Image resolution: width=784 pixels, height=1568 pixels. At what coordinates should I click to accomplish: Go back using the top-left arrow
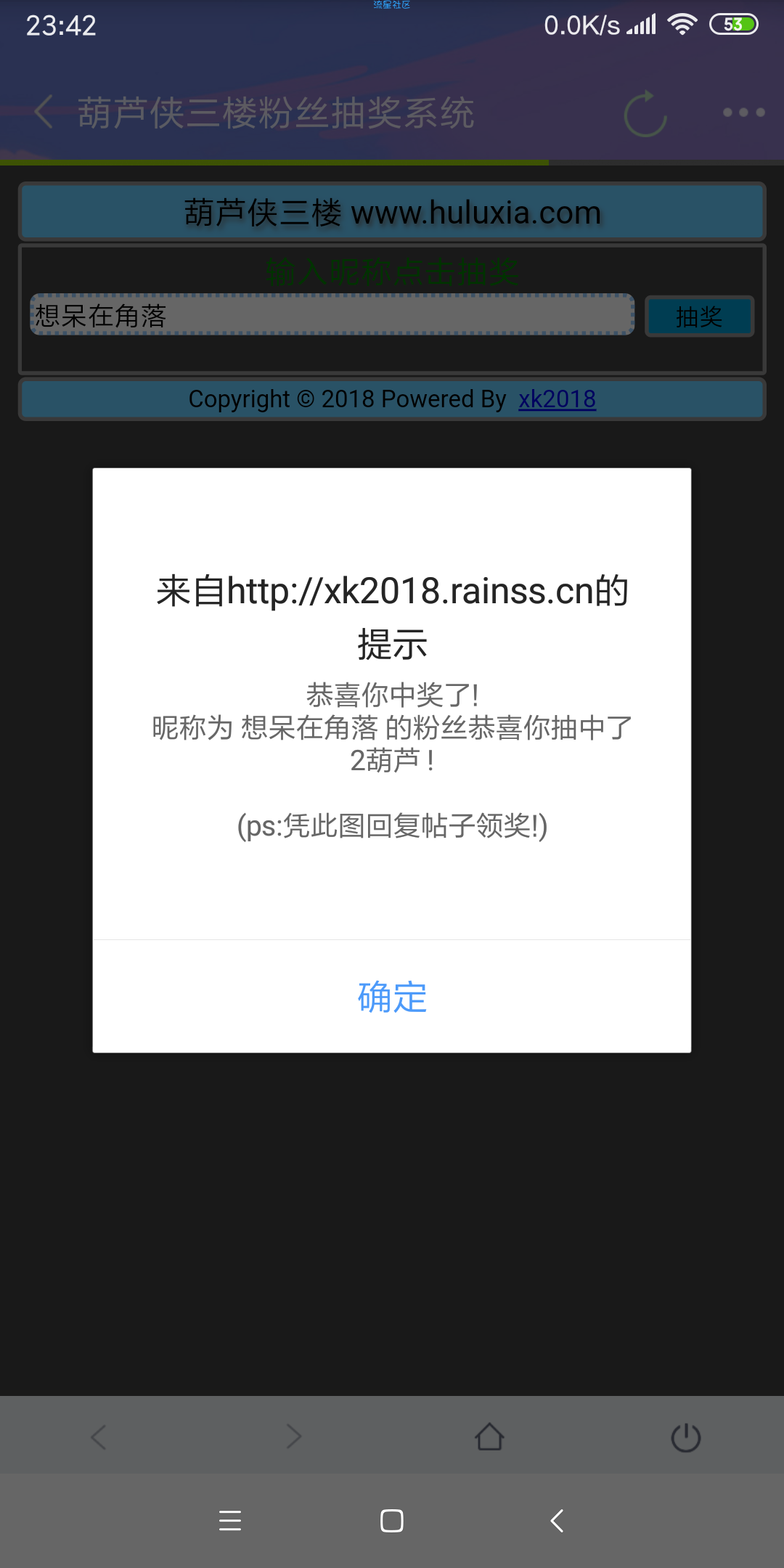pyautogui.click(x=44, y=113)
